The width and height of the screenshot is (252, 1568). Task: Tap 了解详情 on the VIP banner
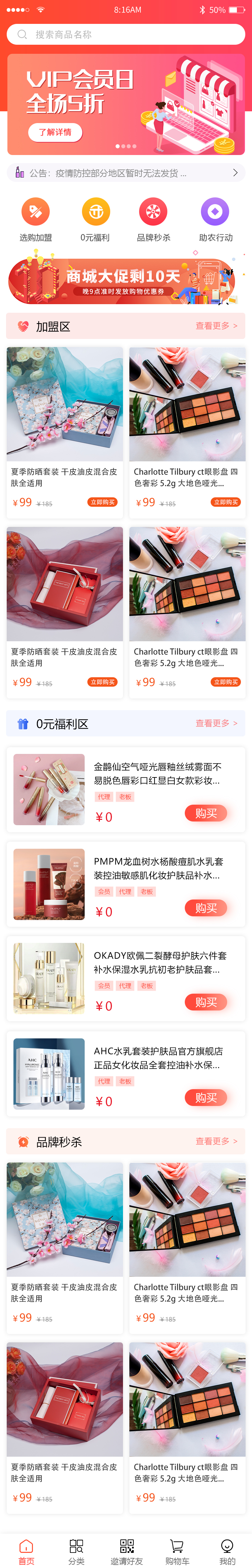click(x=55, y=132)
